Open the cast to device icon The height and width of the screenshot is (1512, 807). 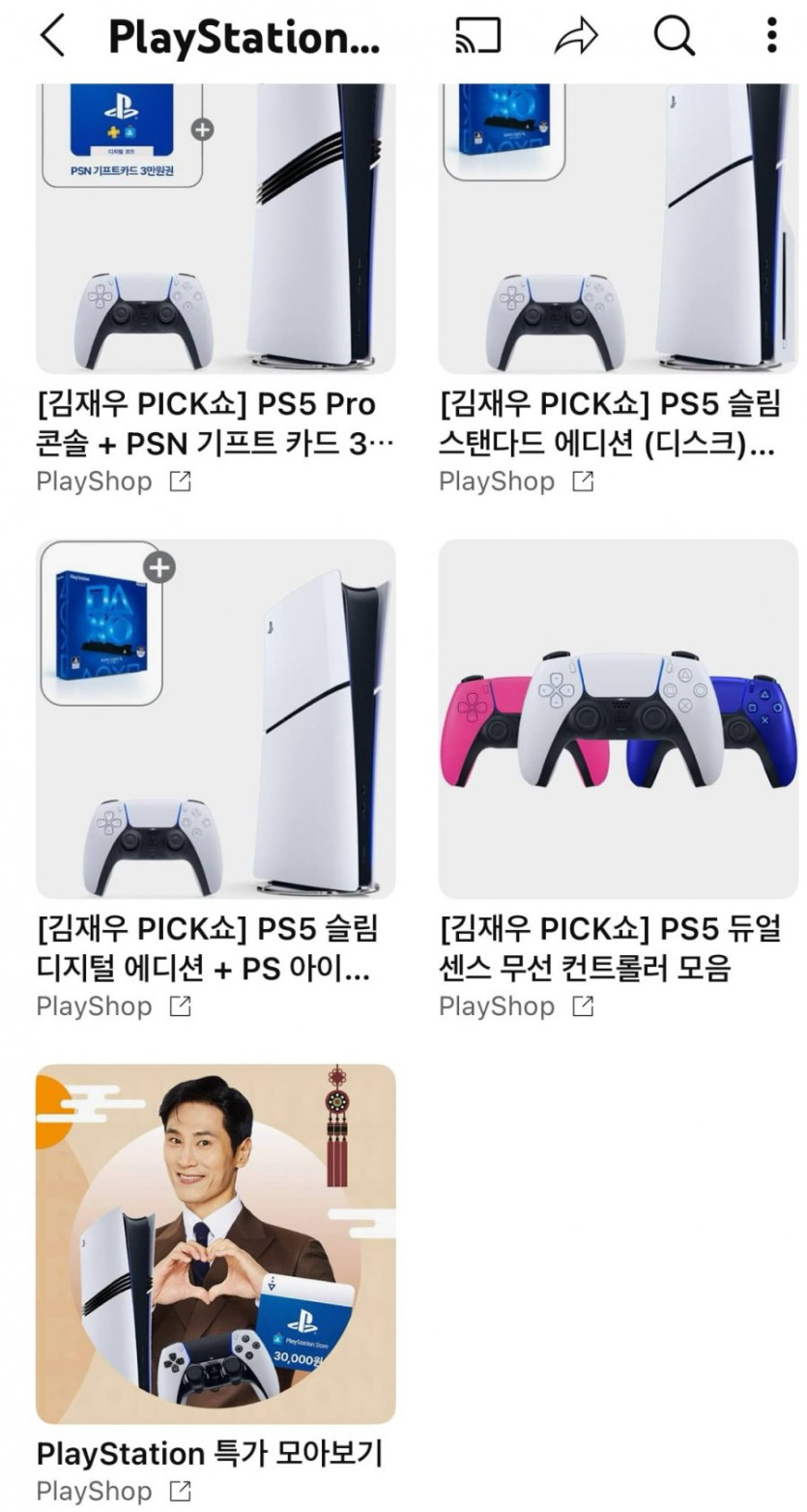coord(478,37)
